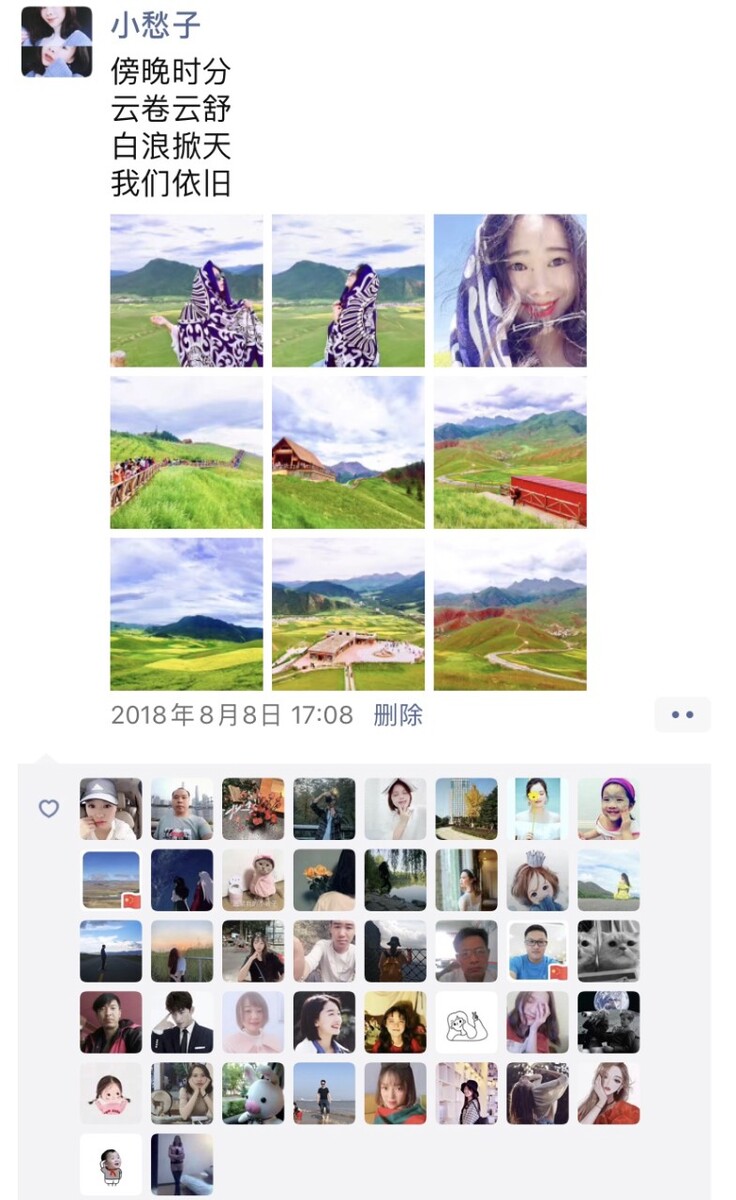This screenshot has height=1200, width=736.
Task: View the photo of the crowded boardwalk
Action: 187,452
